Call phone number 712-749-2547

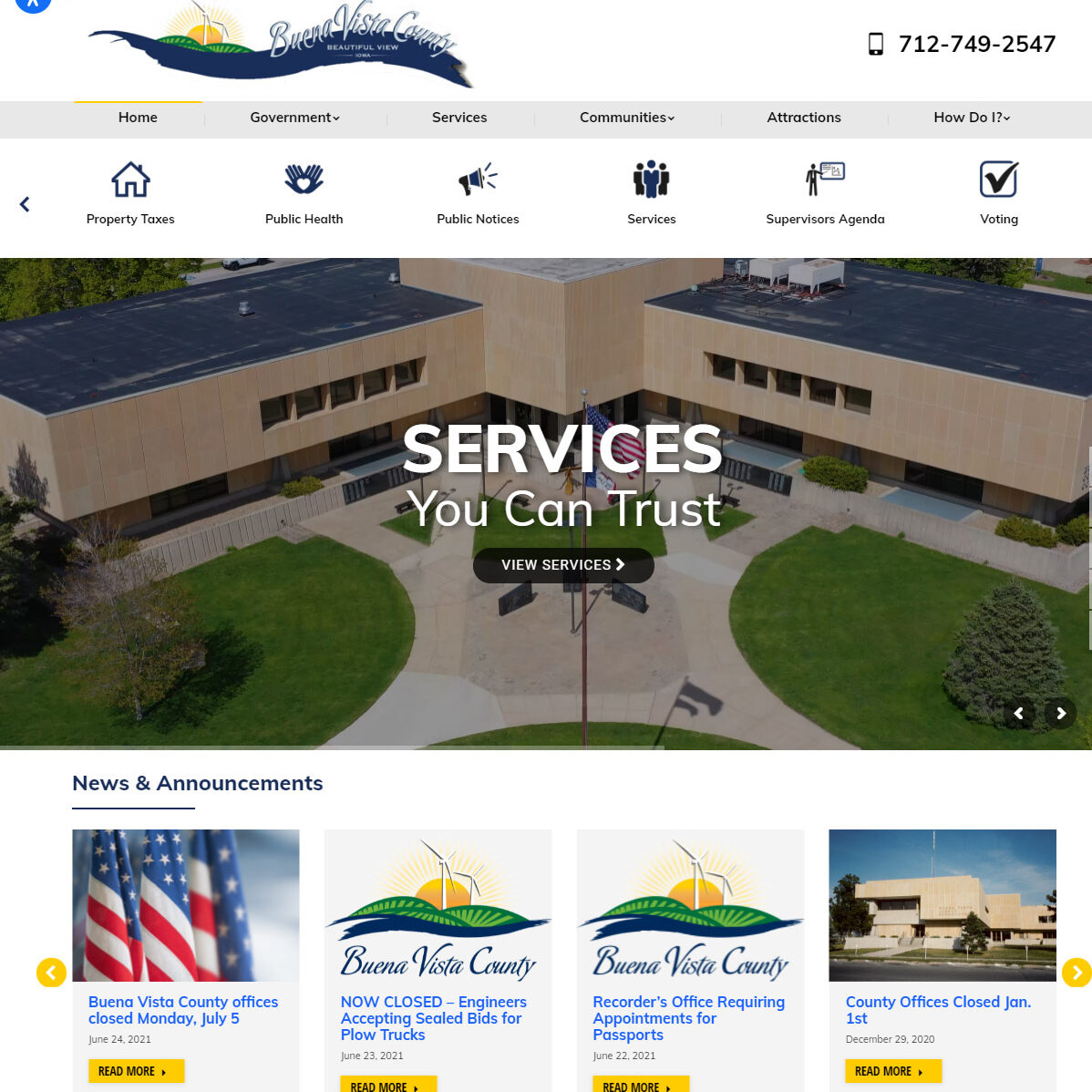[x=976, y=44]
